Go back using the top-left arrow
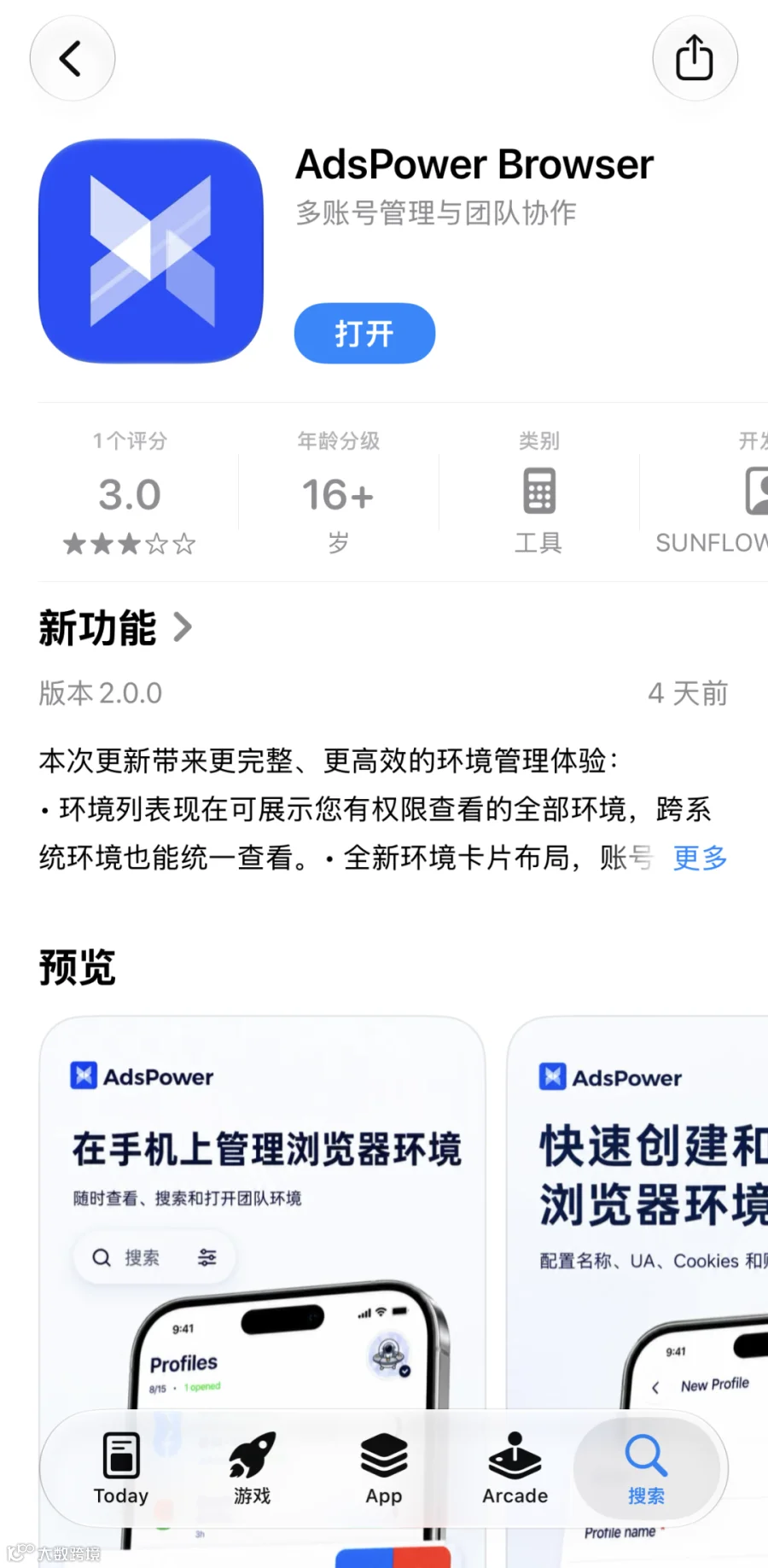 pos(72,58)
